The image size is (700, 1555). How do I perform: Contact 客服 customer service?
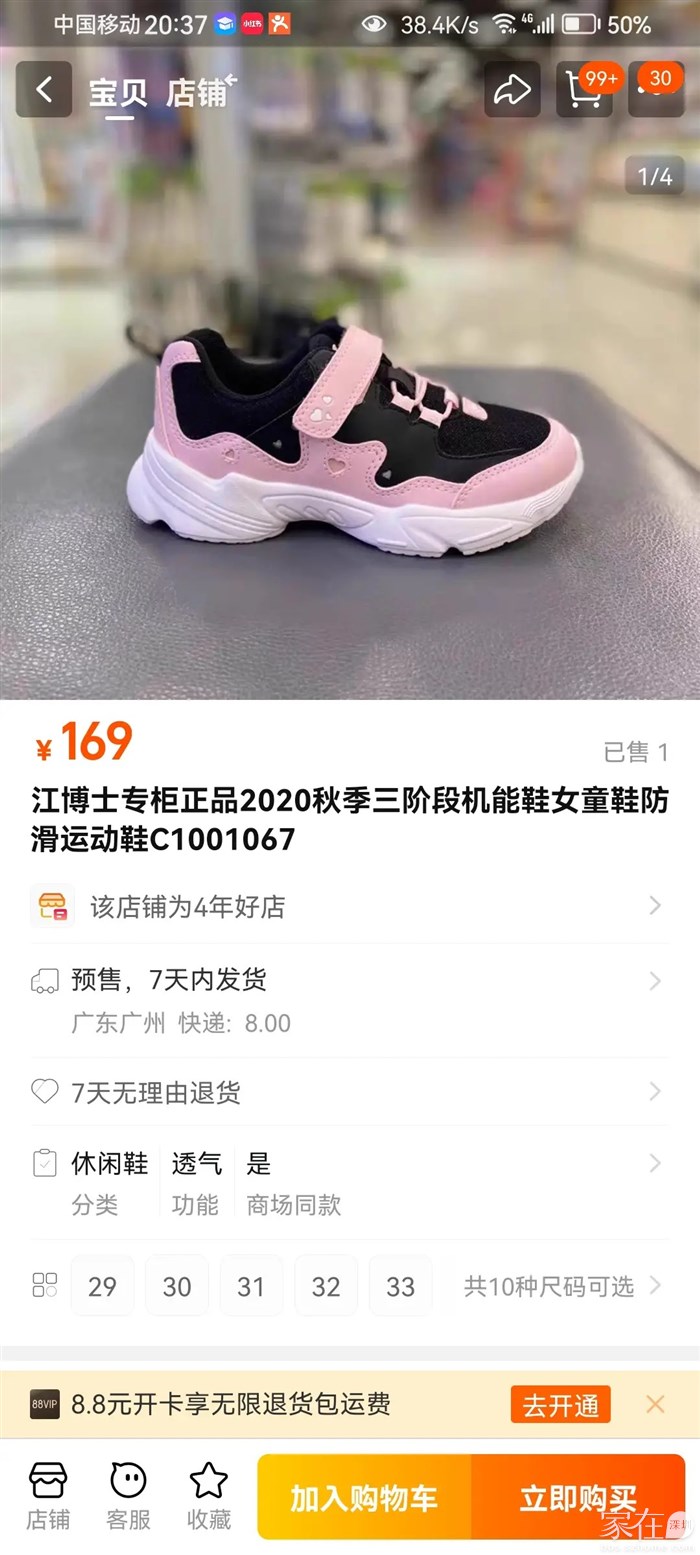tap(128, 1496)
